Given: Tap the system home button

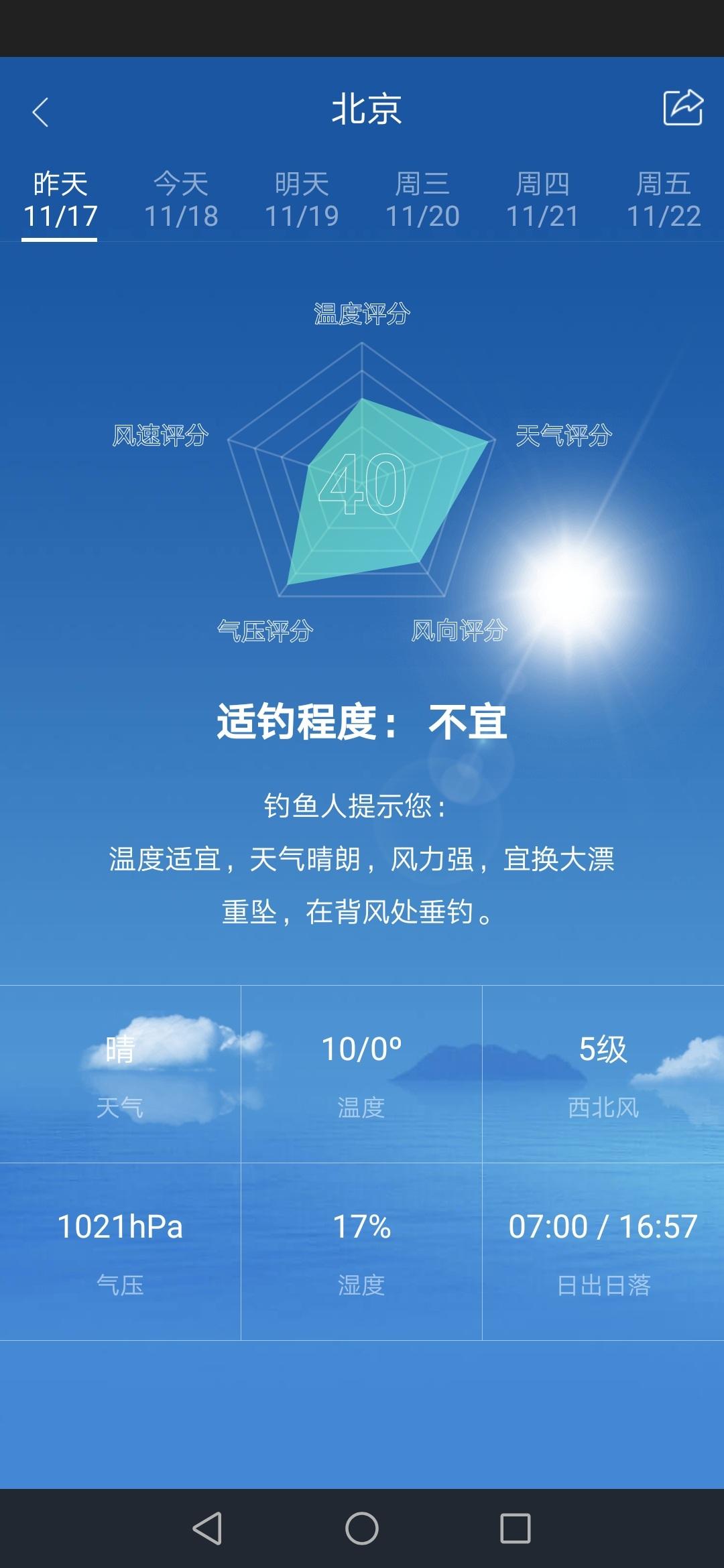Looking at the screenshot, I should click(362, 1528).
